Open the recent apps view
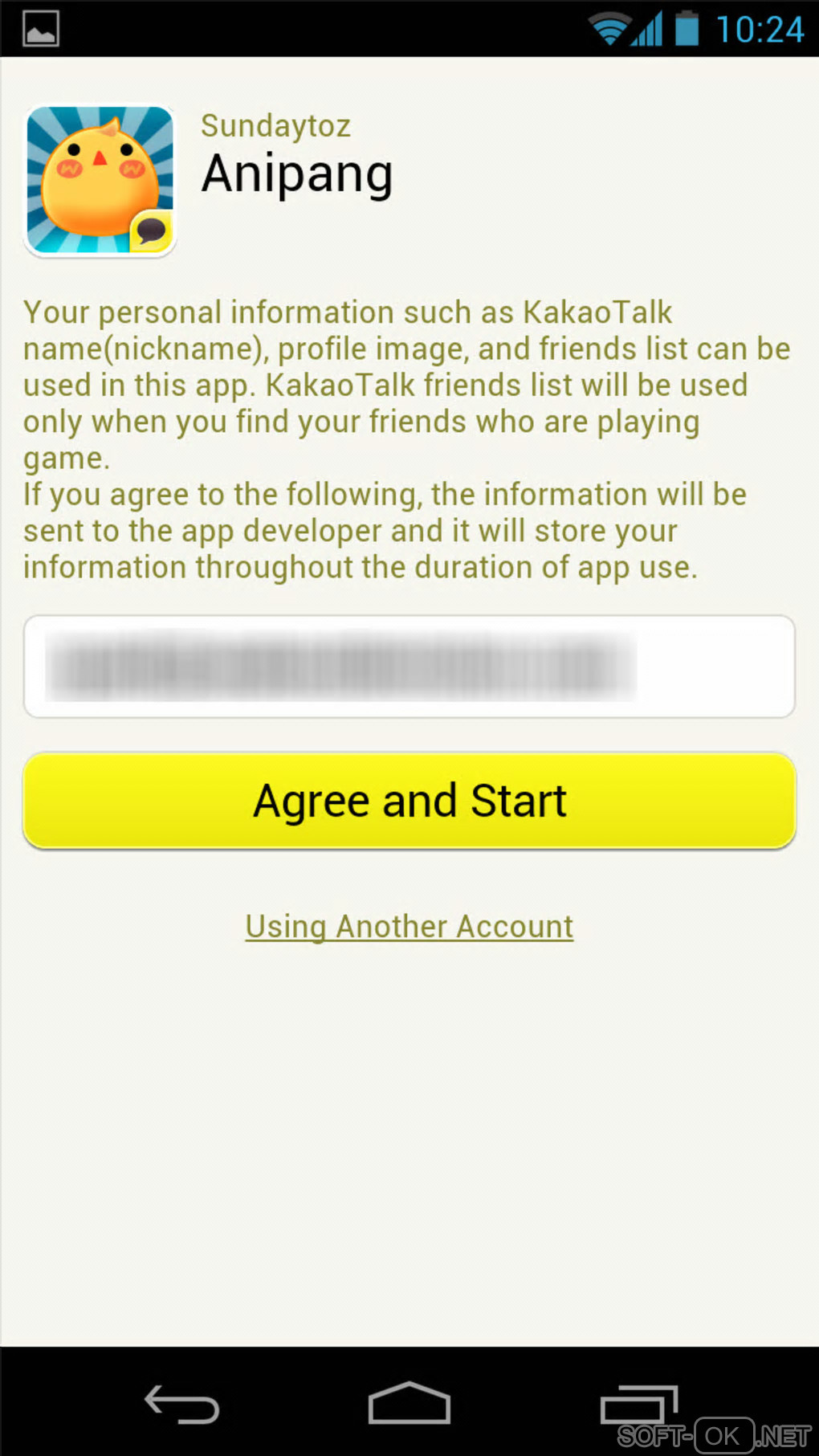 [x=638, y=1404]
